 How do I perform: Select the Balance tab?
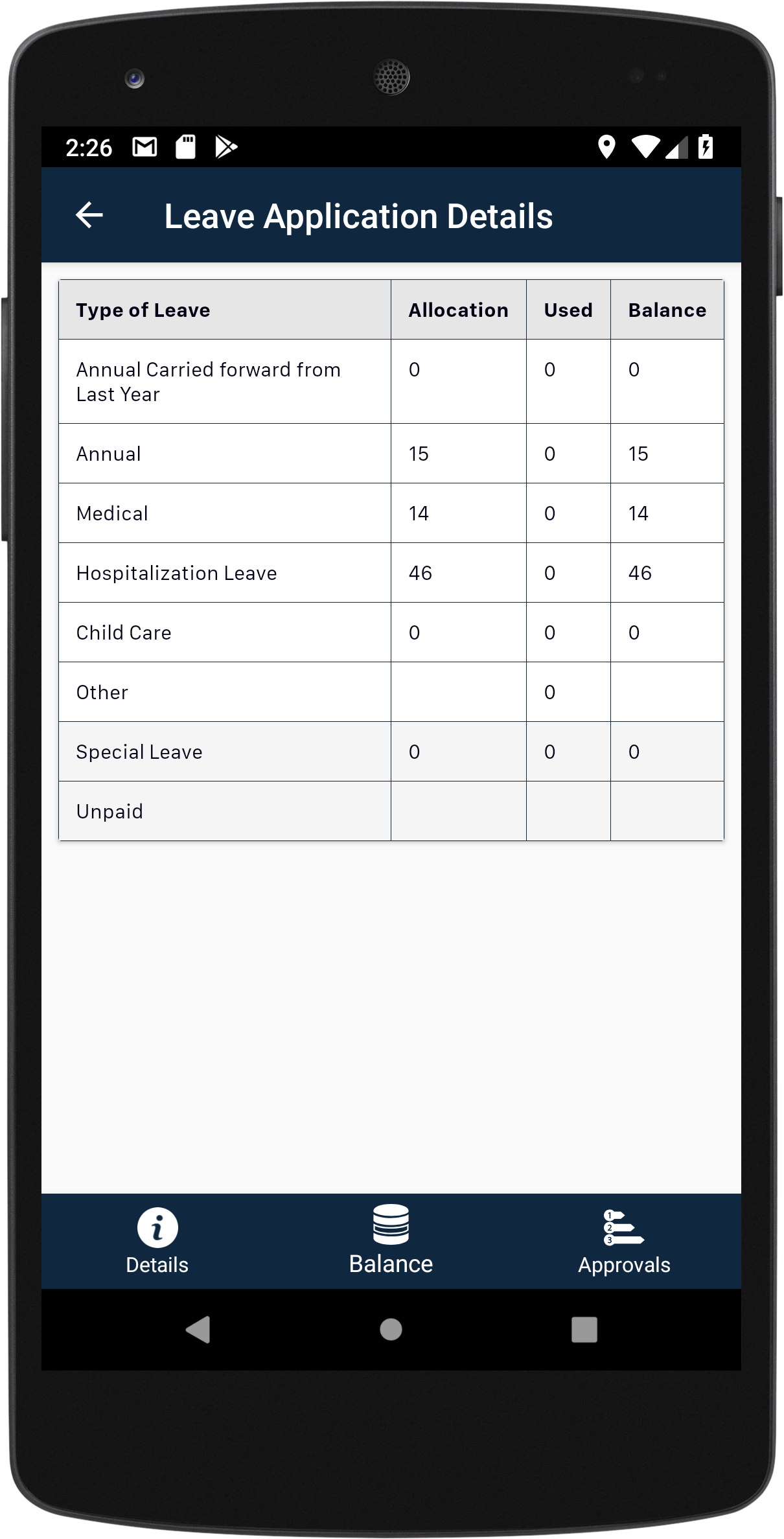391,1240
